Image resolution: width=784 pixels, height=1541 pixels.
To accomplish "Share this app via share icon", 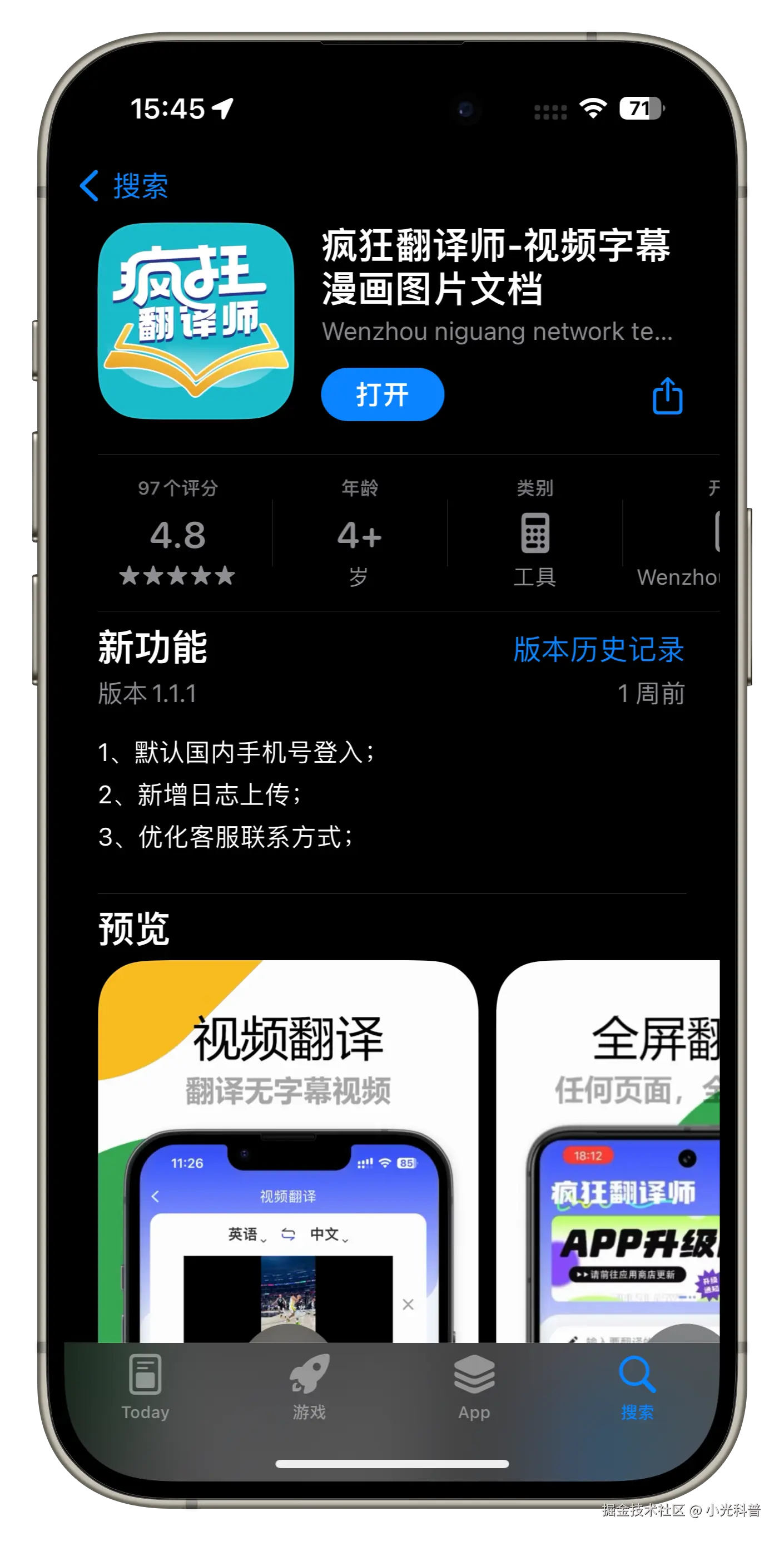I will [x=667, y=396].
